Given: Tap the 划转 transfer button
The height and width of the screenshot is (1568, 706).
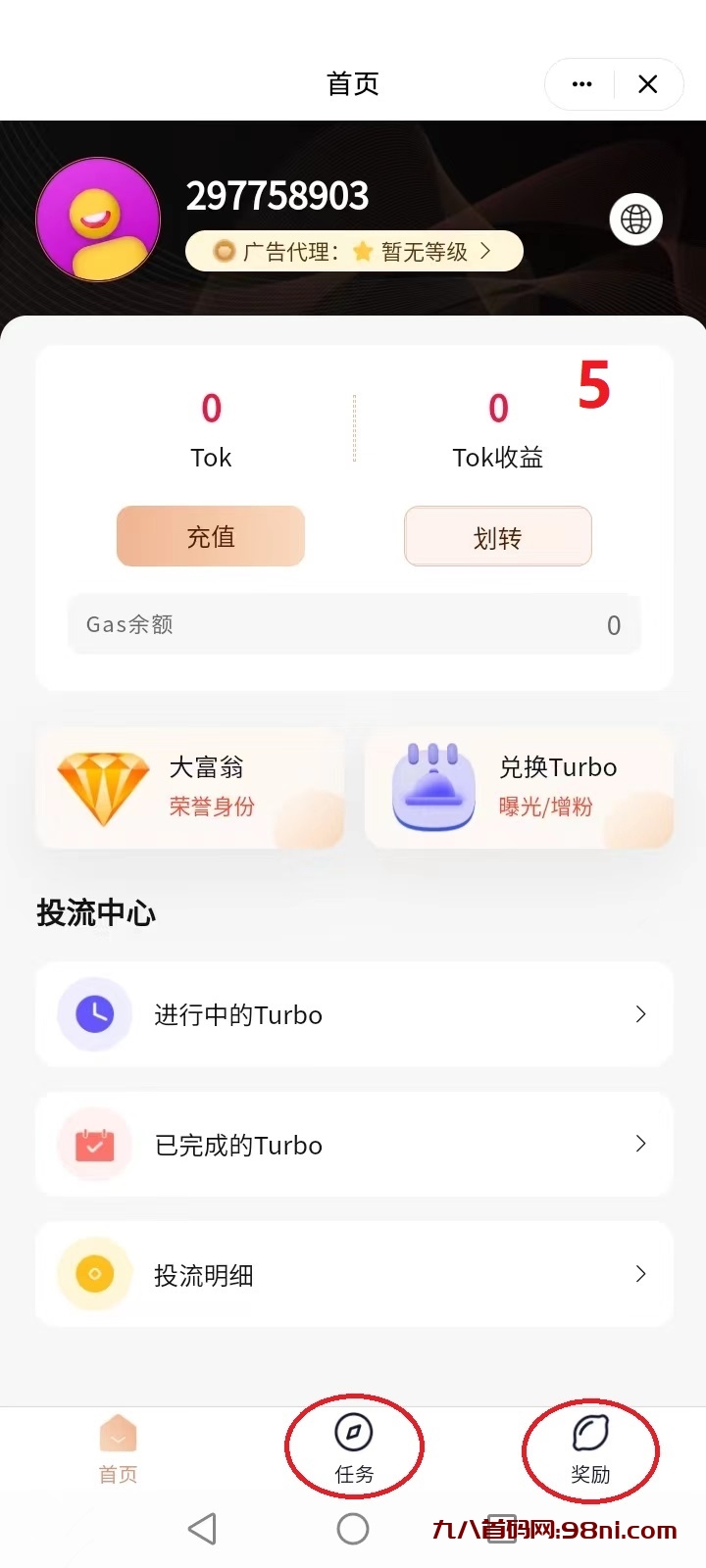Looking at the screenshot, I should point(497,536).
